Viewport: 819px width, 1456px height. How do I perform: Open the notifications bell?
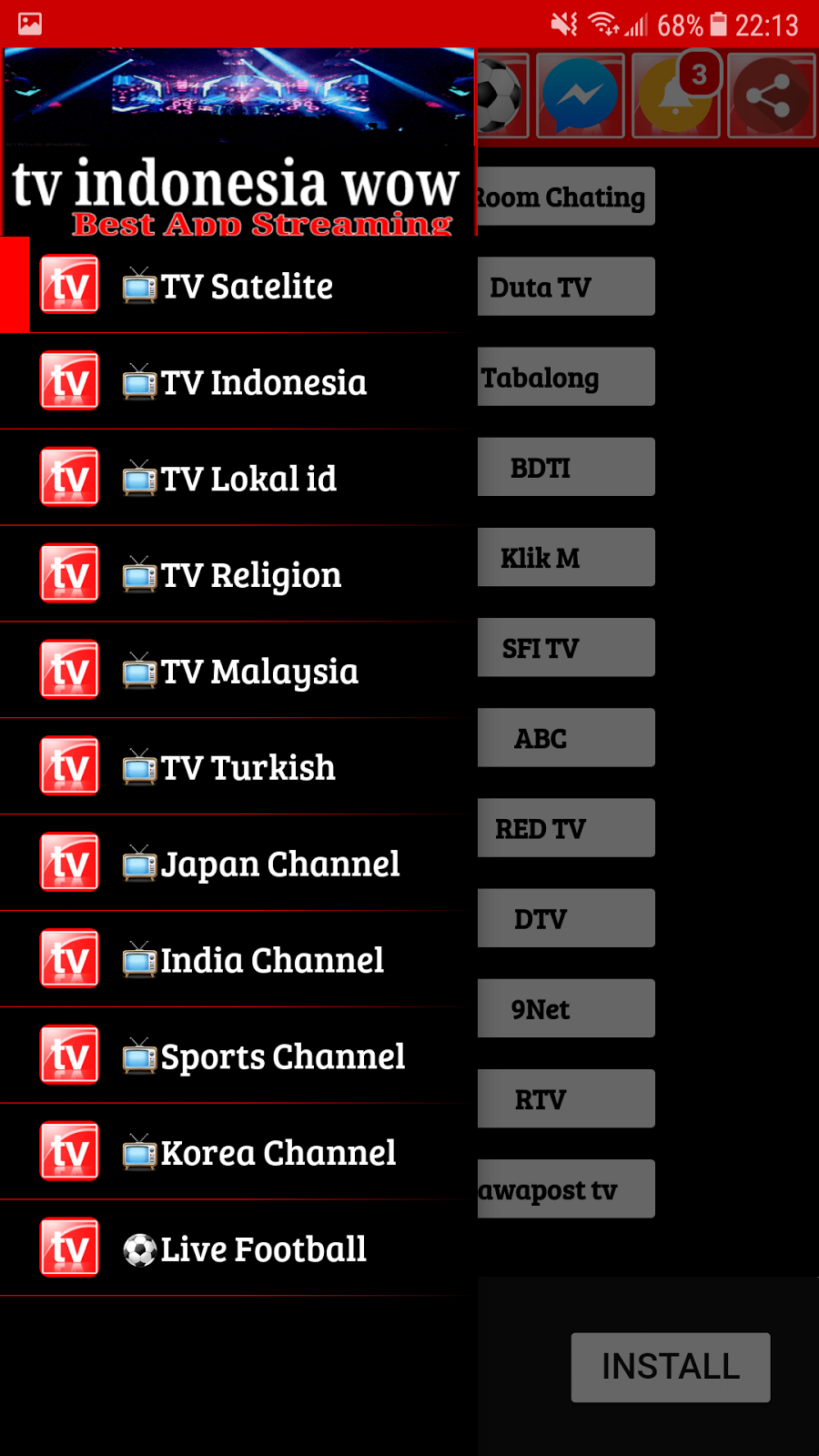point(675,96)
